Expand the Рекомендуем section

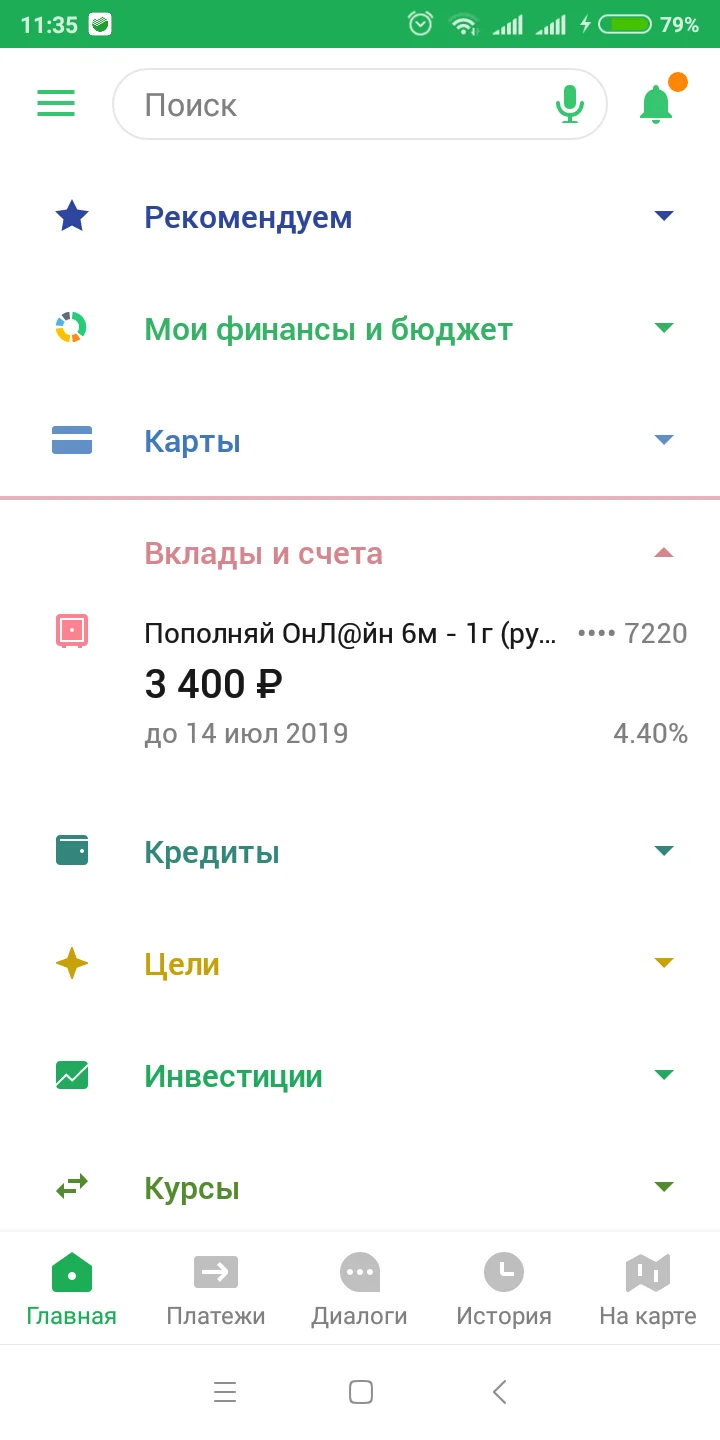[664, 214]
